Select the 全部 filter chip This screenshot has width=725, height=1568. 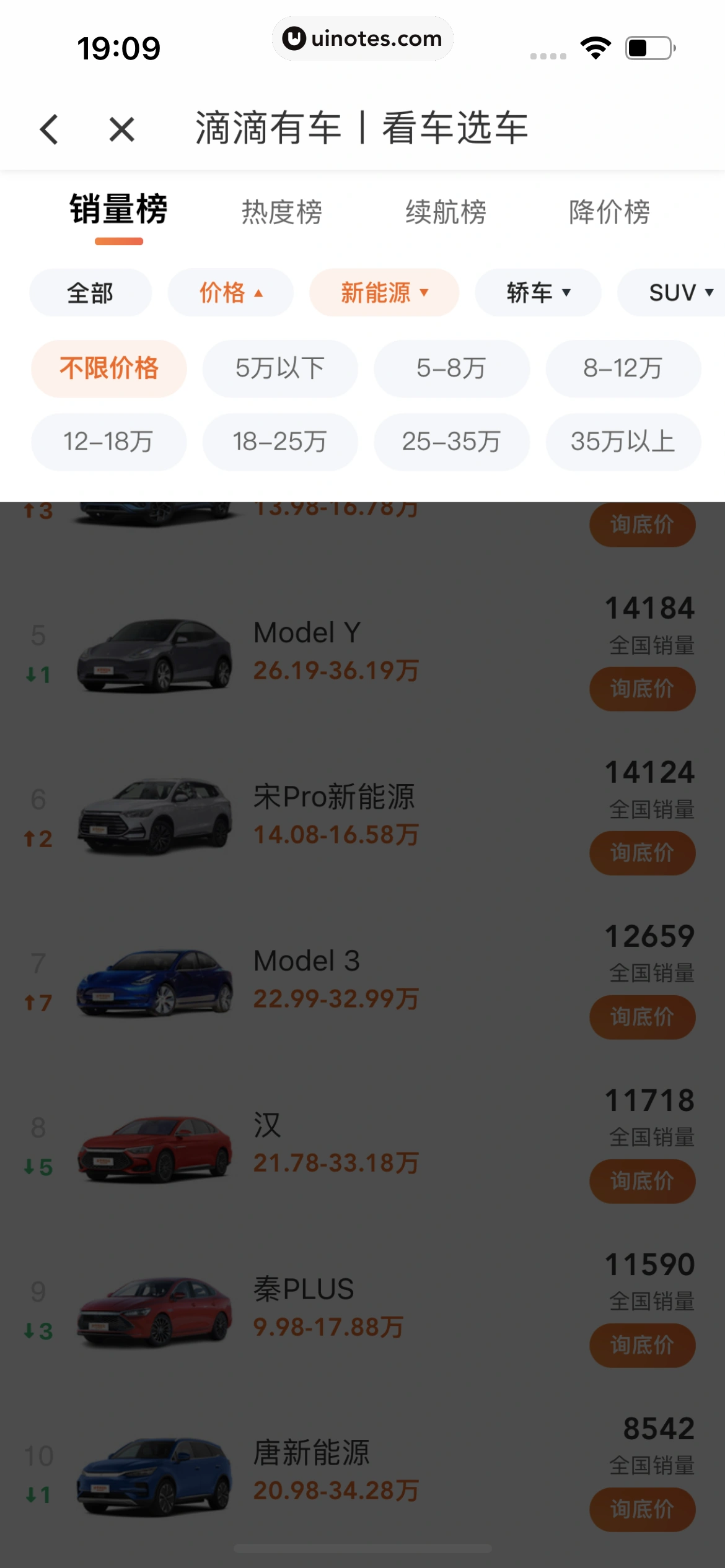coord(90,293)
